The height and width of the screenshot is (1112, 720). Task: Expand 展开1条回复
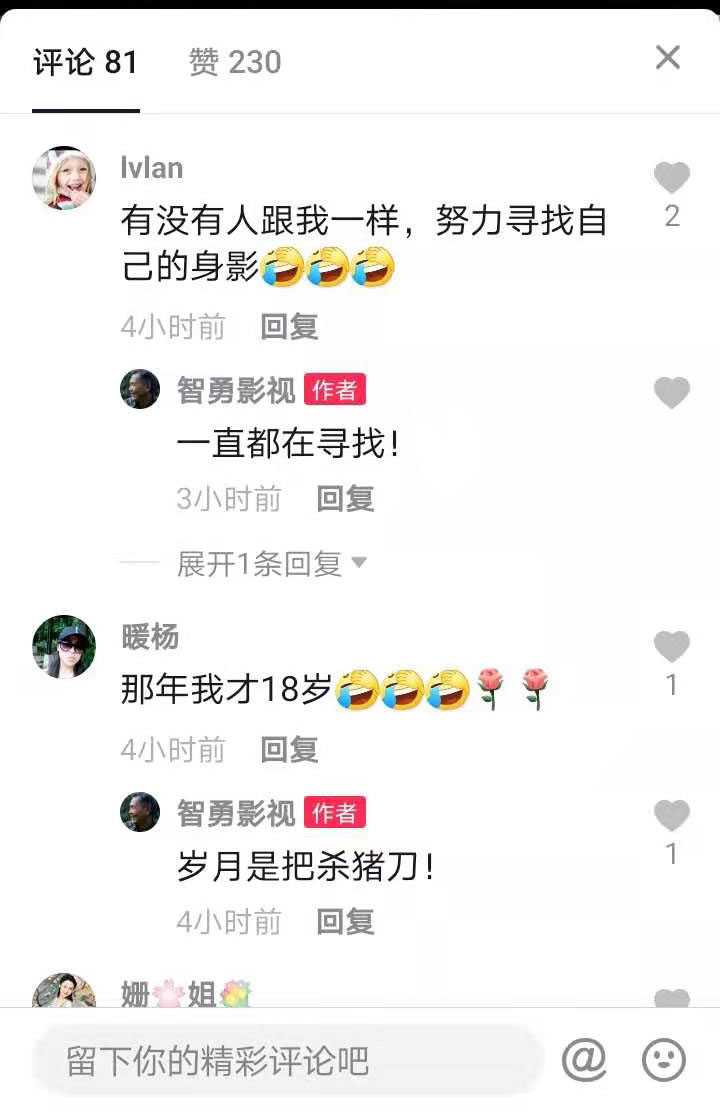point(271,564)
